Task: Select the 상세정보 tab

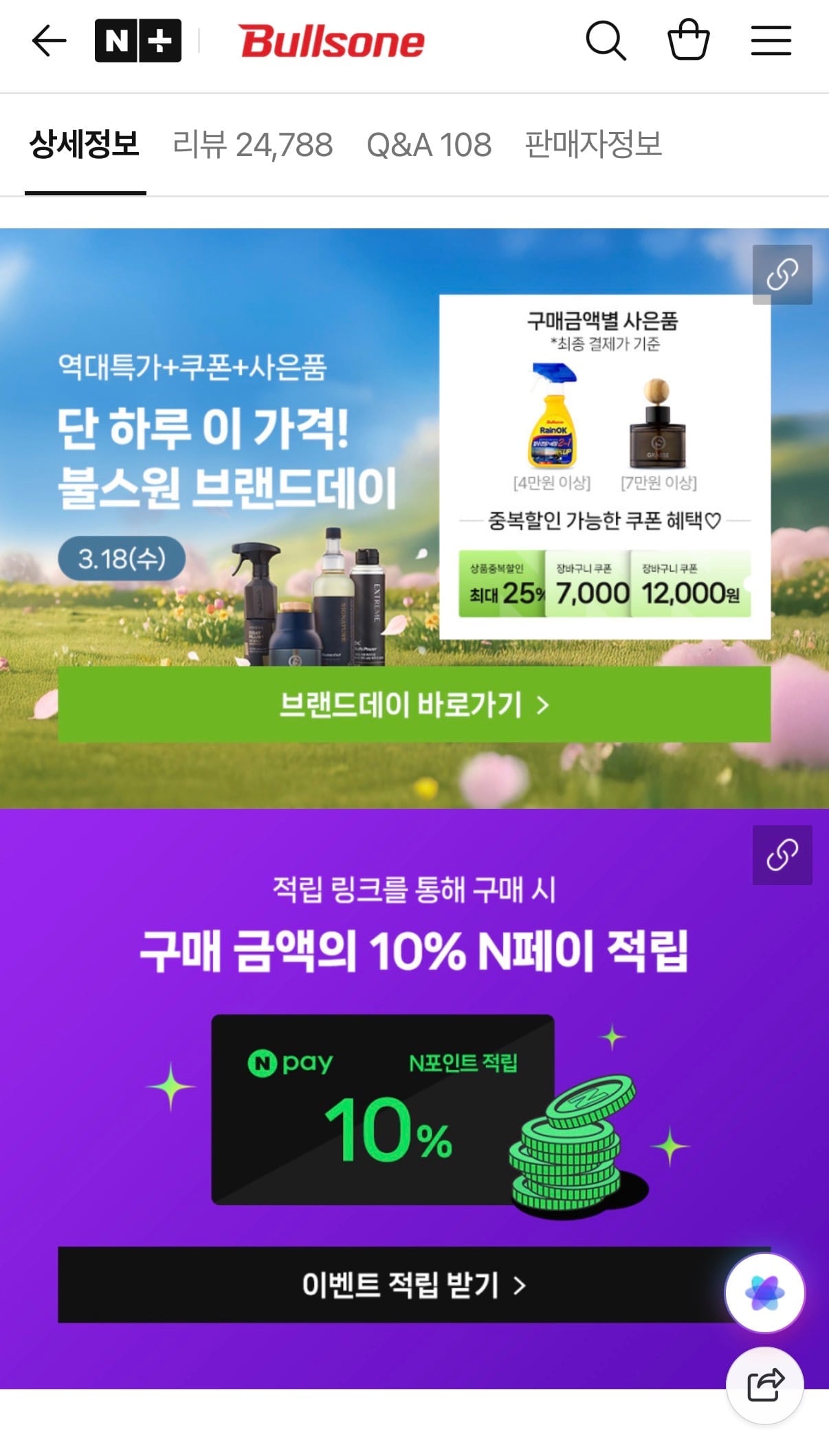Action: pos(85,144)
